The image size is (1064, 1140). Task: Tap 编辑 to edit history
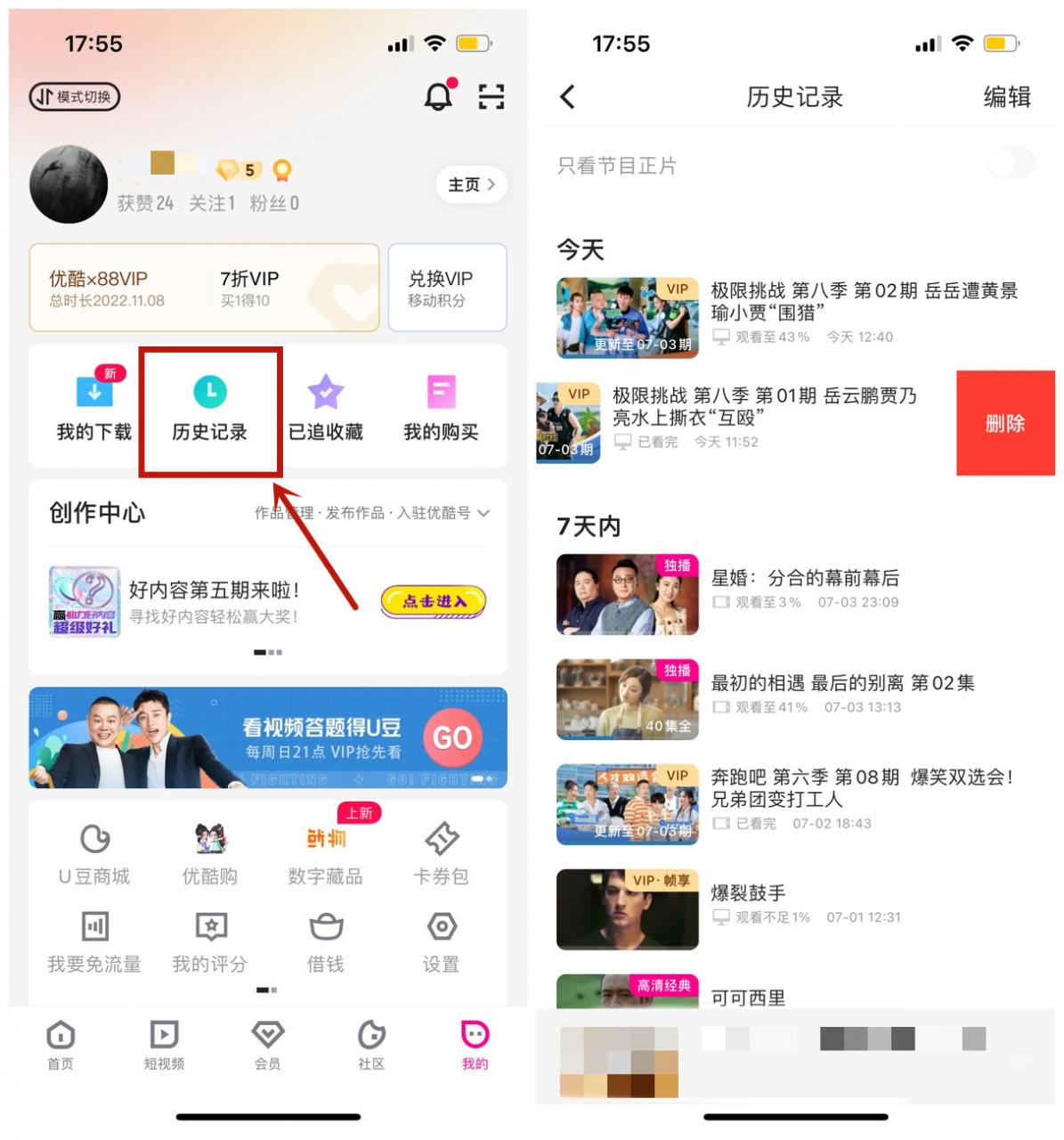(x=1007, y=96)
